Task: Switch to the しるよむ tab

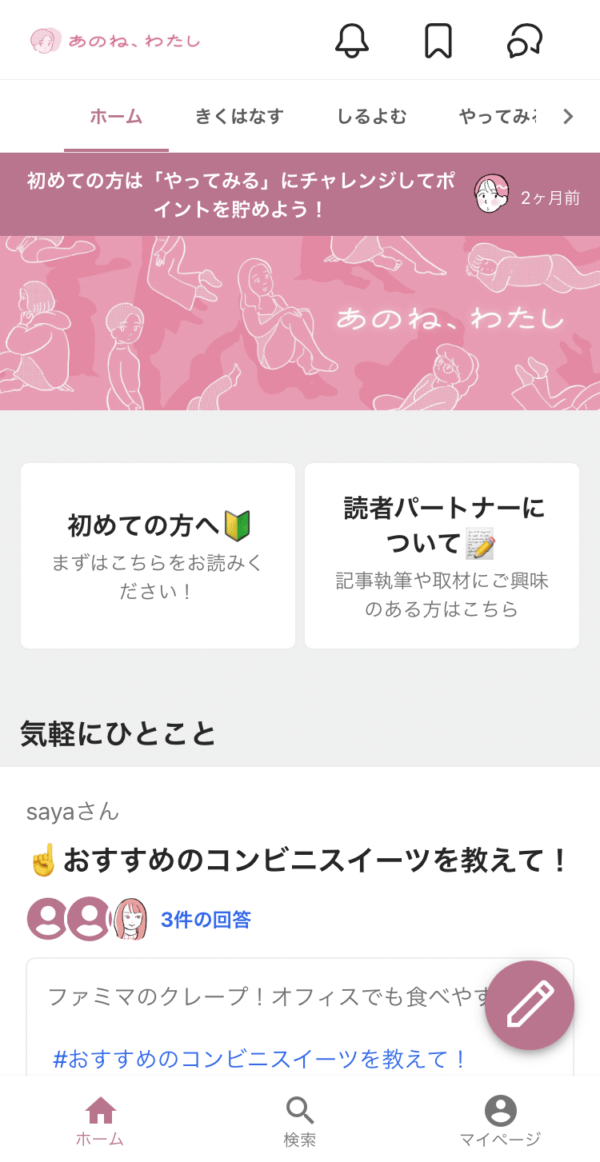Action: (x=372, y=117)
